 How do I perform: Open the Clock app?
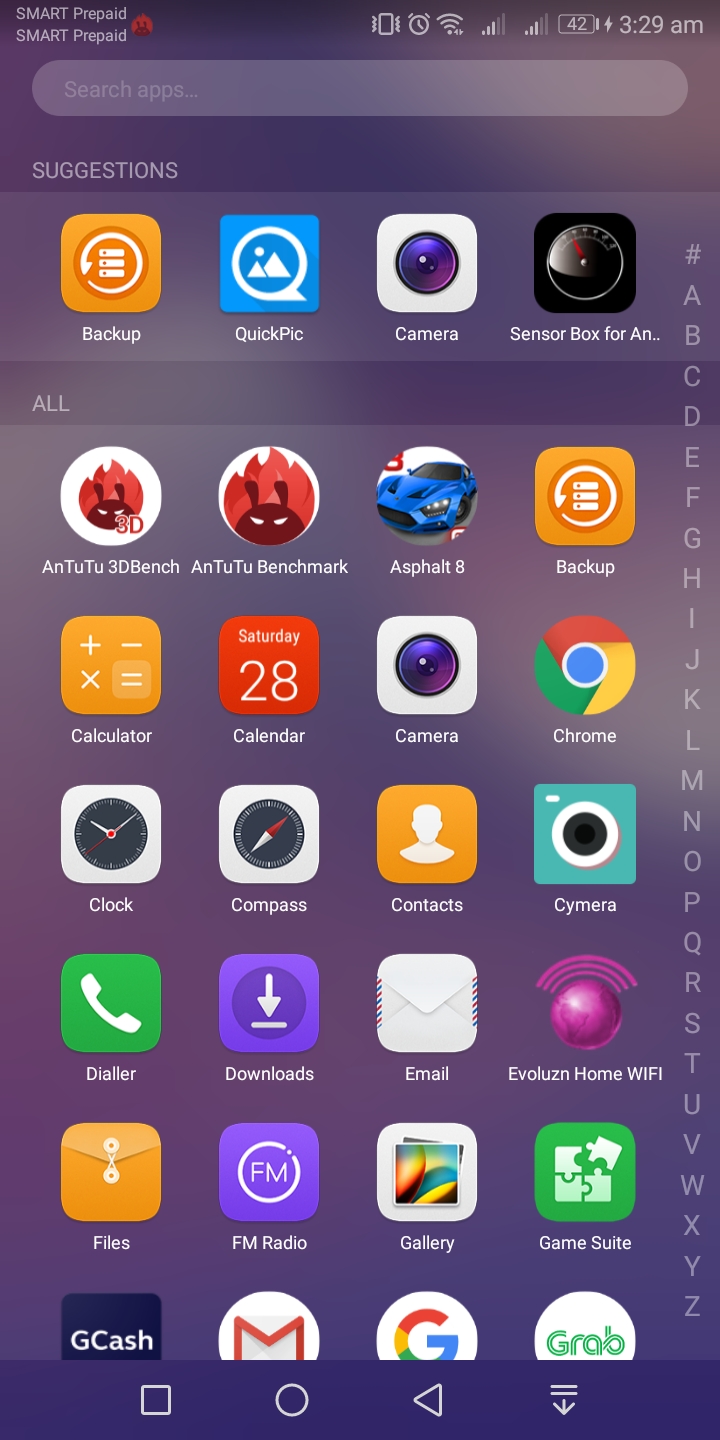[111, 835]
